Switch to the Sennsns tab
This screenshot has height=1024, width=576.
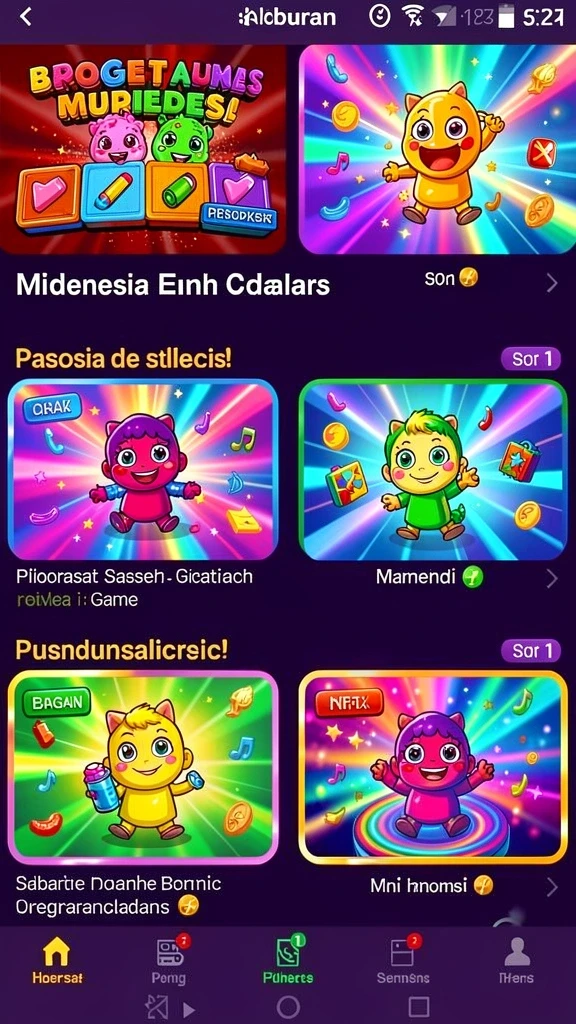404,960
